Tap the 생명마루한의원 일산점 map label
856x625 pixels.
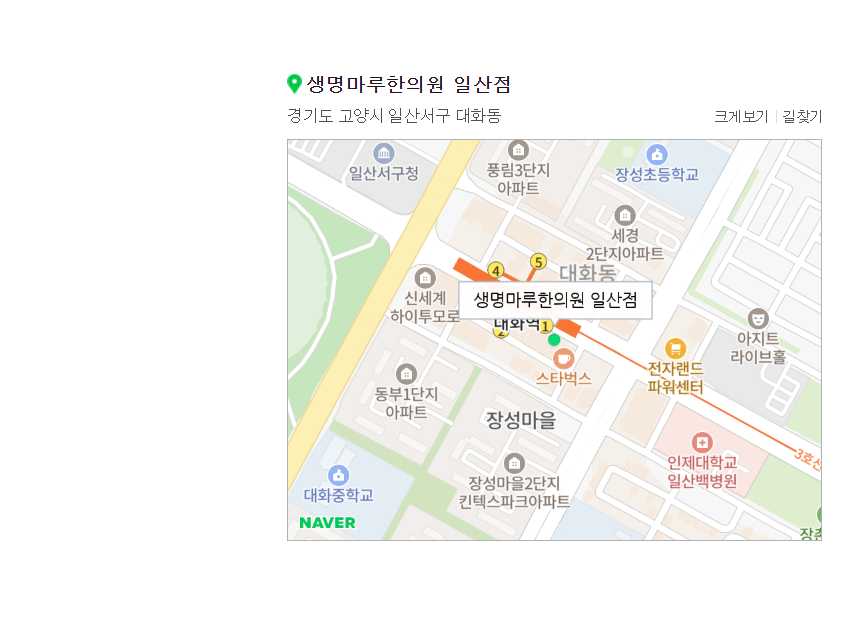[555, 300]
